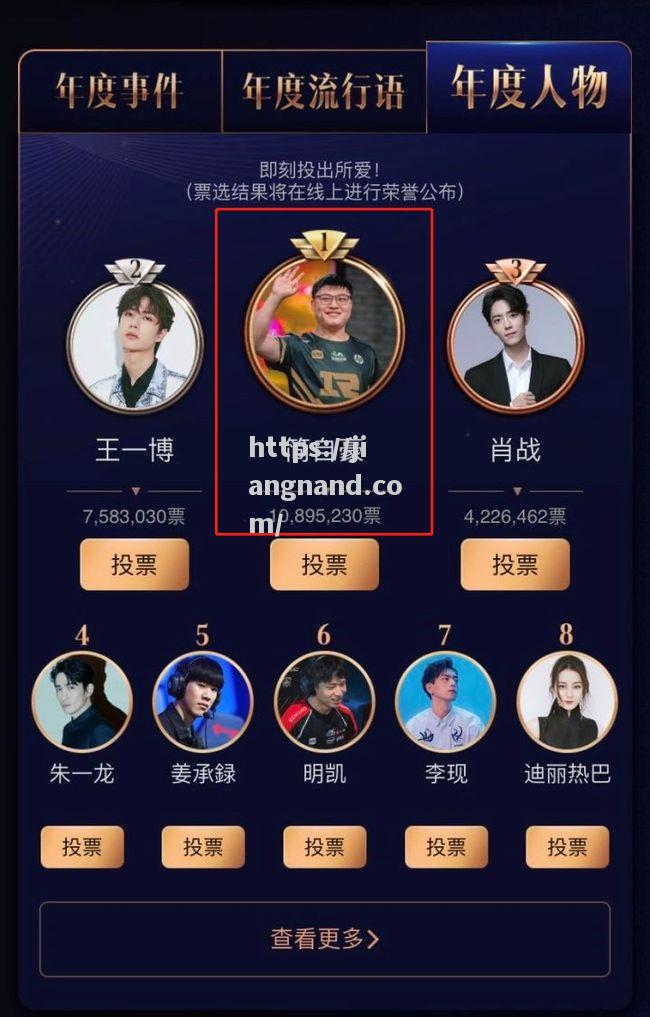The image size is (650, 1017).
Task: Select the 年度人物 tab
Action: pyautogui.click(x=529, y=88)
